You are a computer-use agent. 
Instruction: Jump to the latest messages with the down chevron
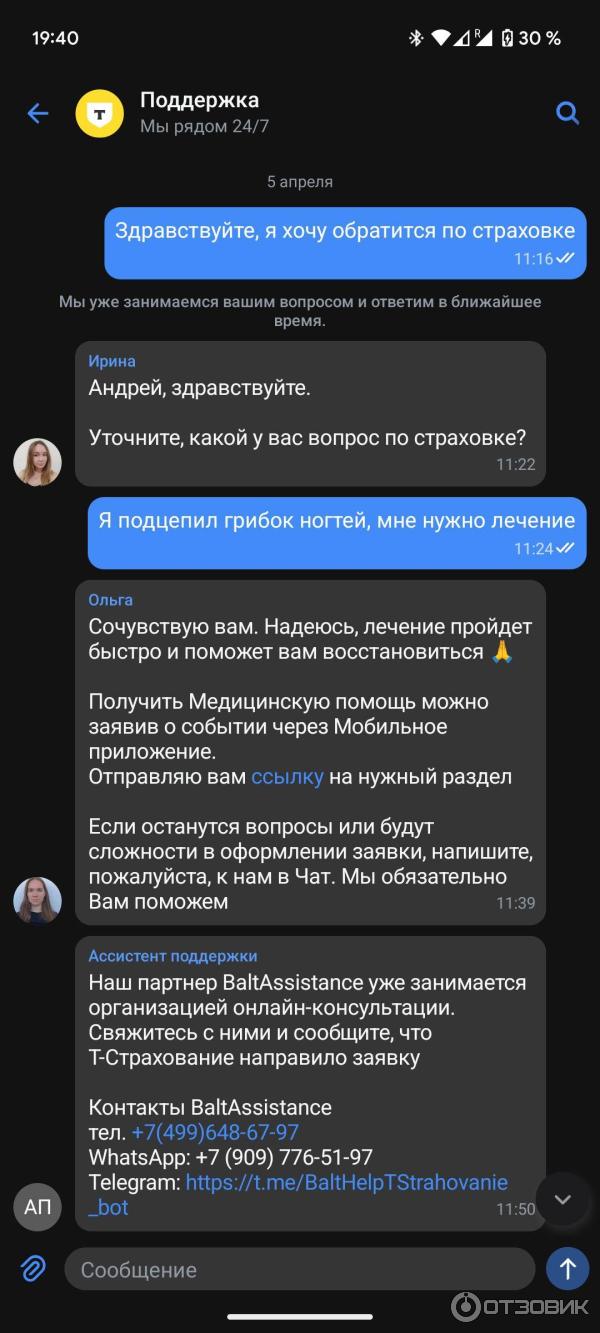point(562,1199)
